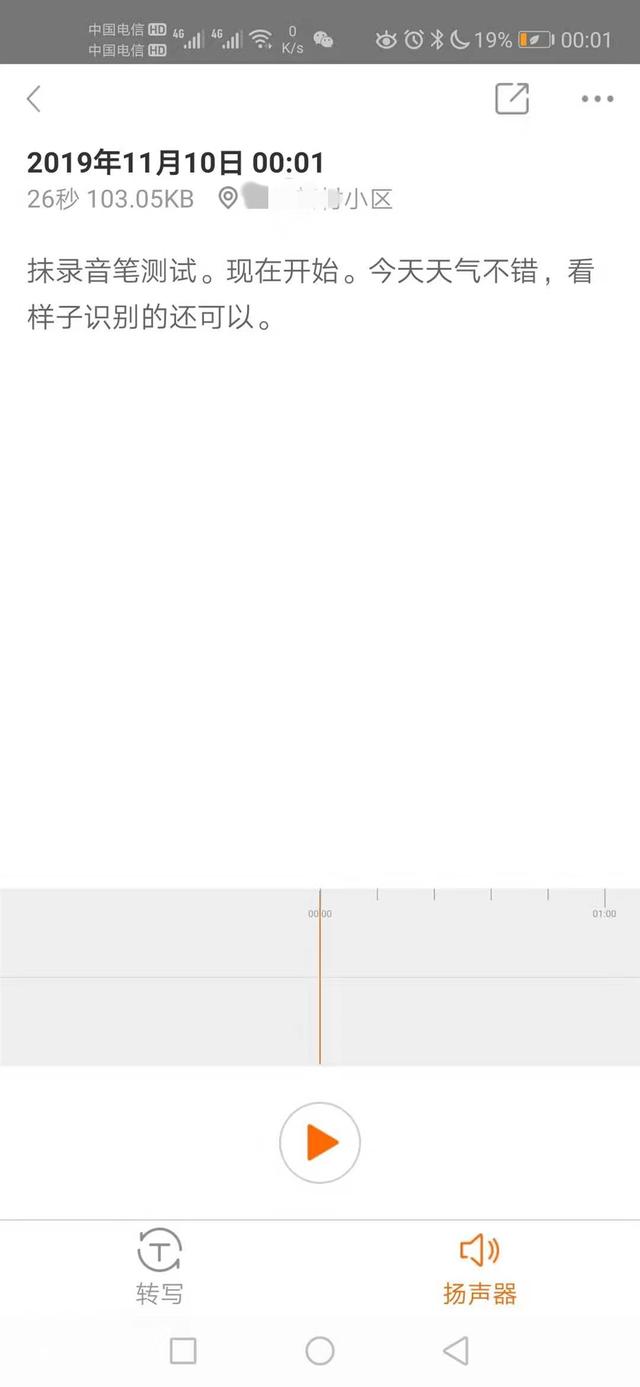Tap the system back triangle

click(x=456, y=1351)
